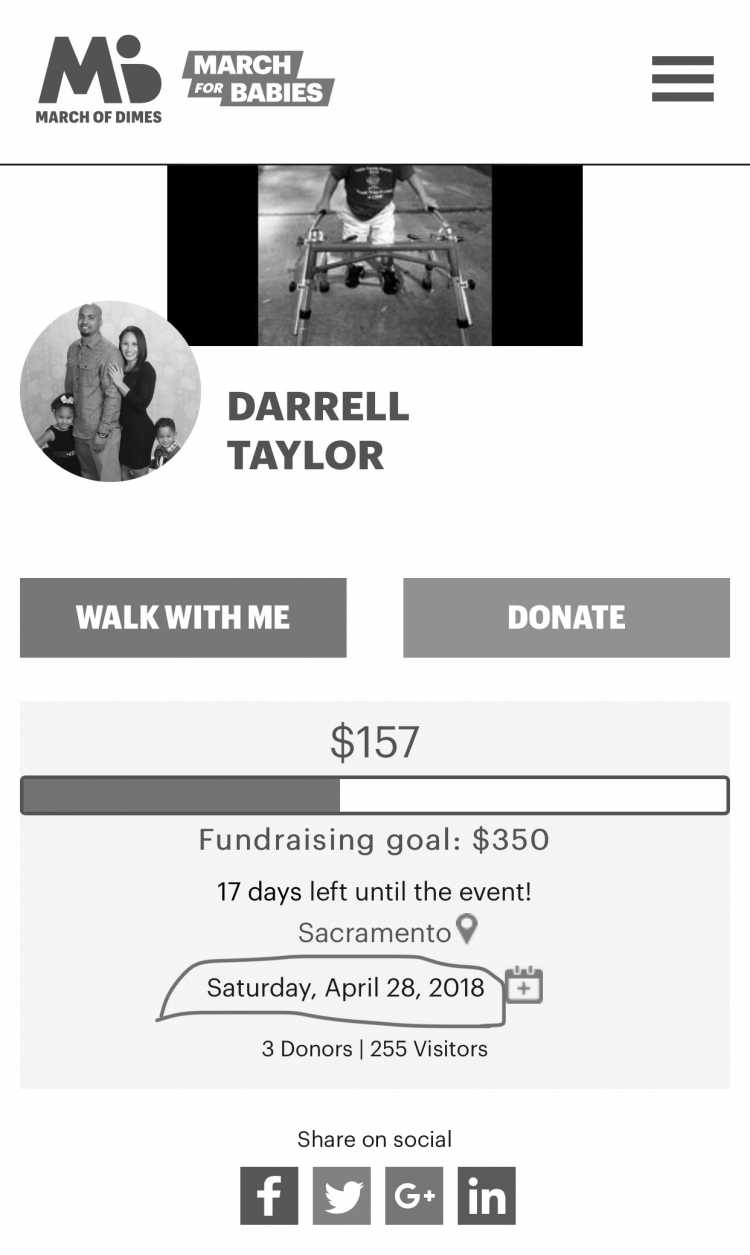The height and width of the screenshot is (1255, 750).
Task: Tap the Walk With Me button
Action: (x=183, y=617)
